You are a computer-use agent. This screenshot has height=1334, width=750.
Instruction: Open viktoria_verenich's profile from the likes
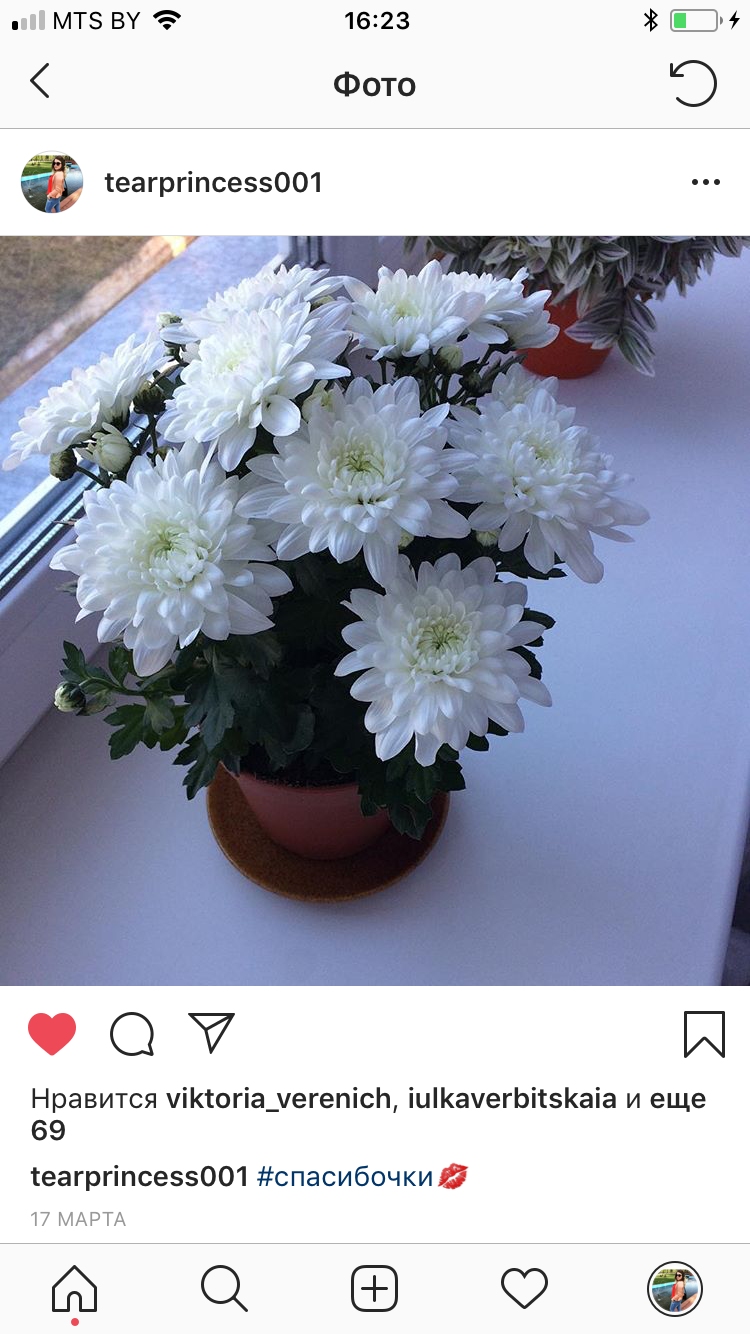tap(278, 1099)
